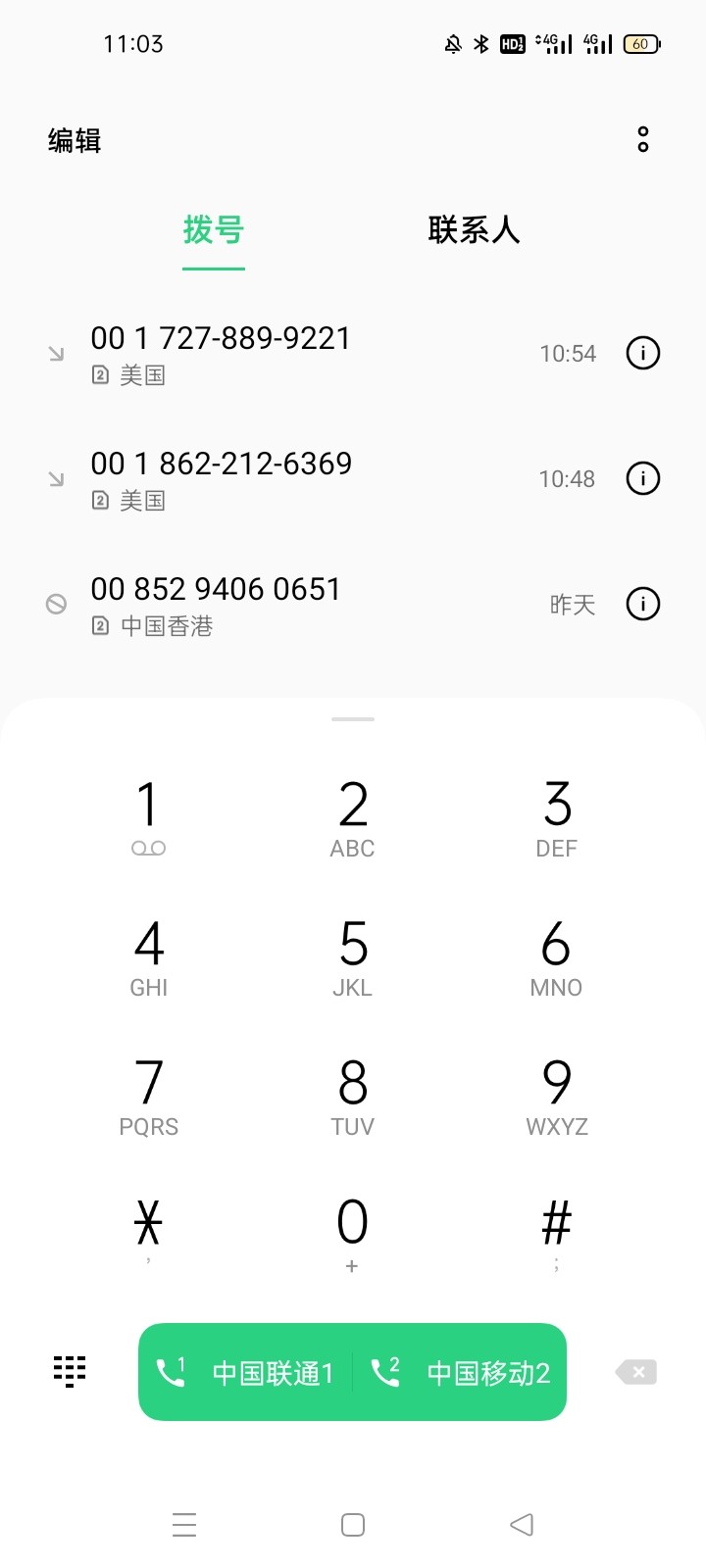Switch to the 联系人 contacts tab

pos(474,230)
